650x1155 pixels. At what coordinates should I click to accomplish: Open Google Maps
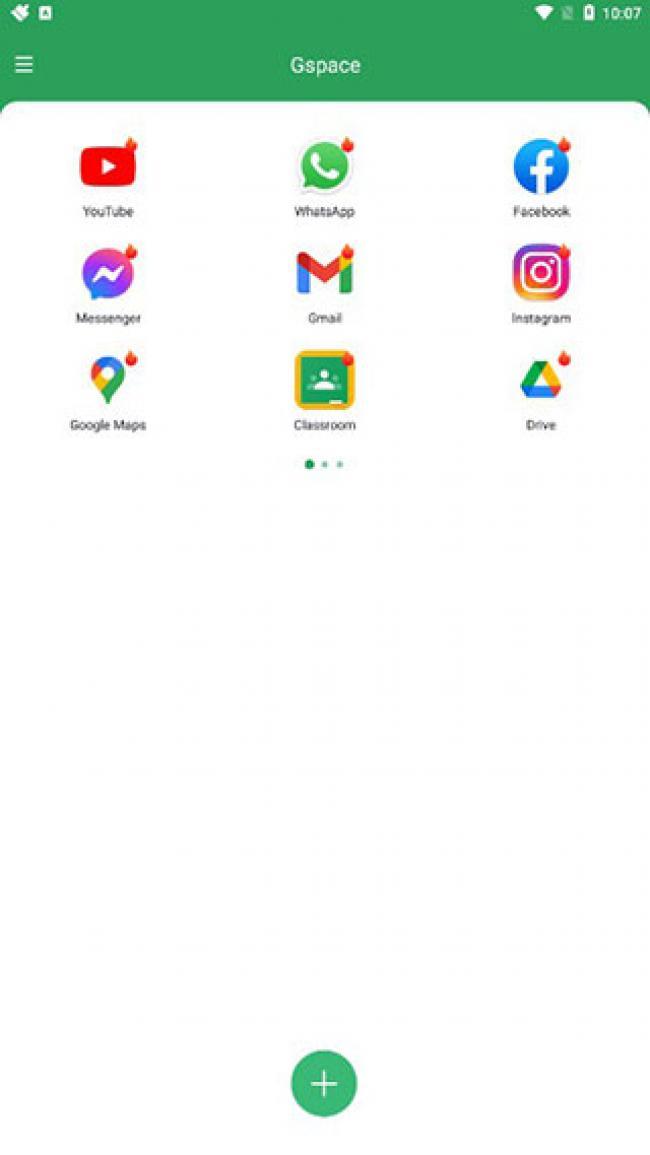(x=108, y=381)
